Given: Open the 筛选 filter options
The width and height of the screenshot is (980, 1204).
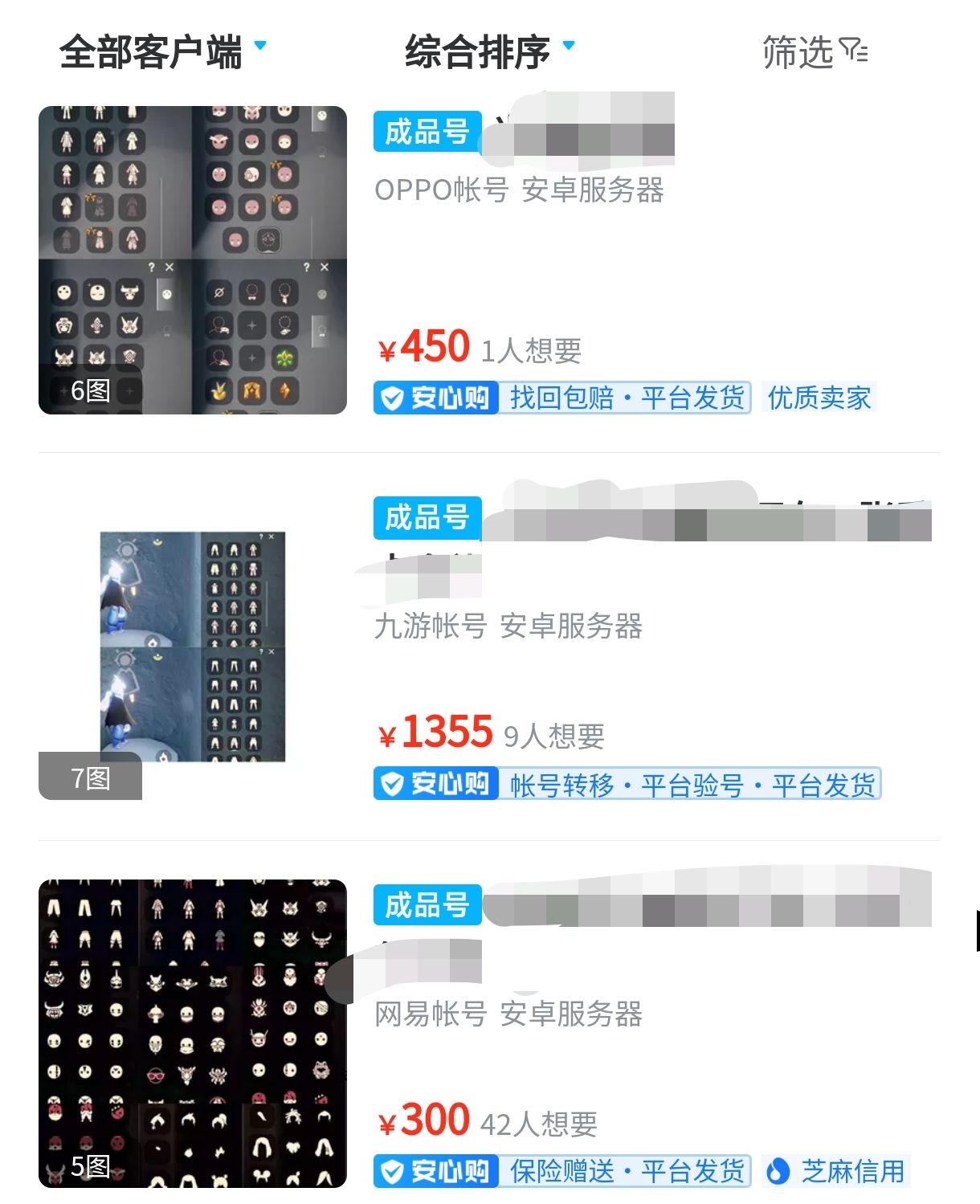Looking at the screenshot, I should click(x=815, y=52).
